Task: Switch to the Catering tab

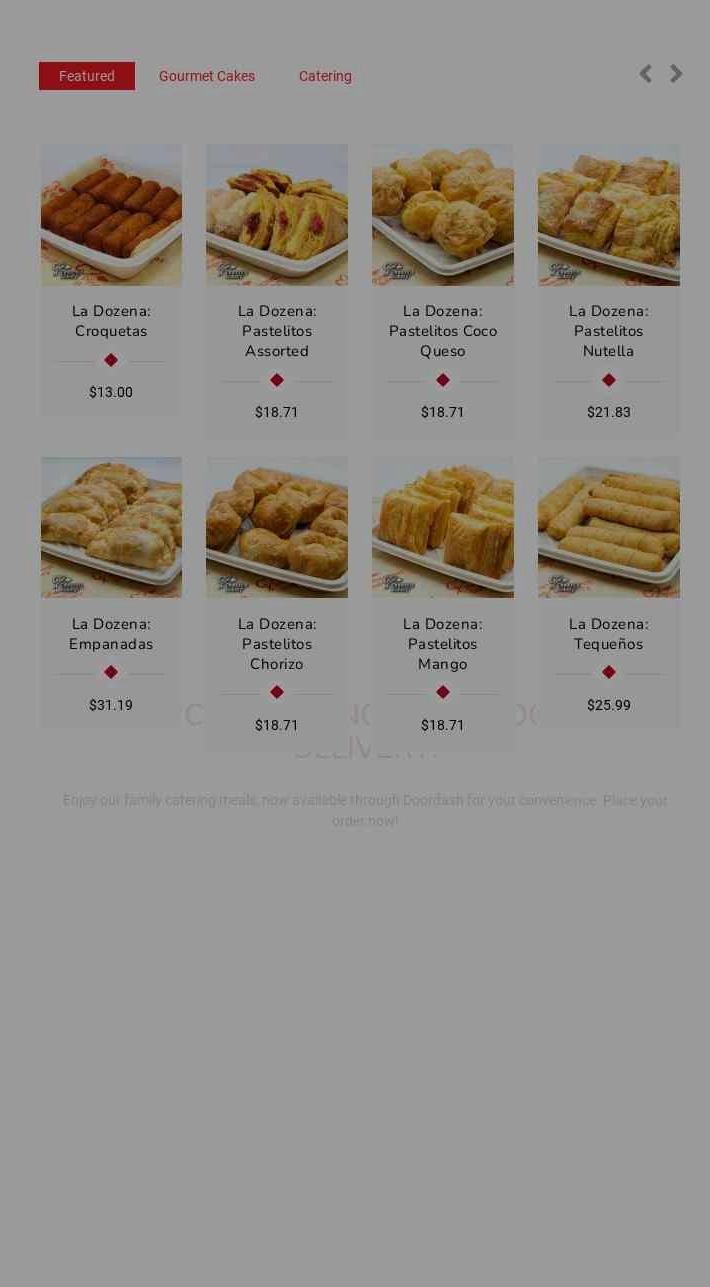Action: (x=325, y=76)
